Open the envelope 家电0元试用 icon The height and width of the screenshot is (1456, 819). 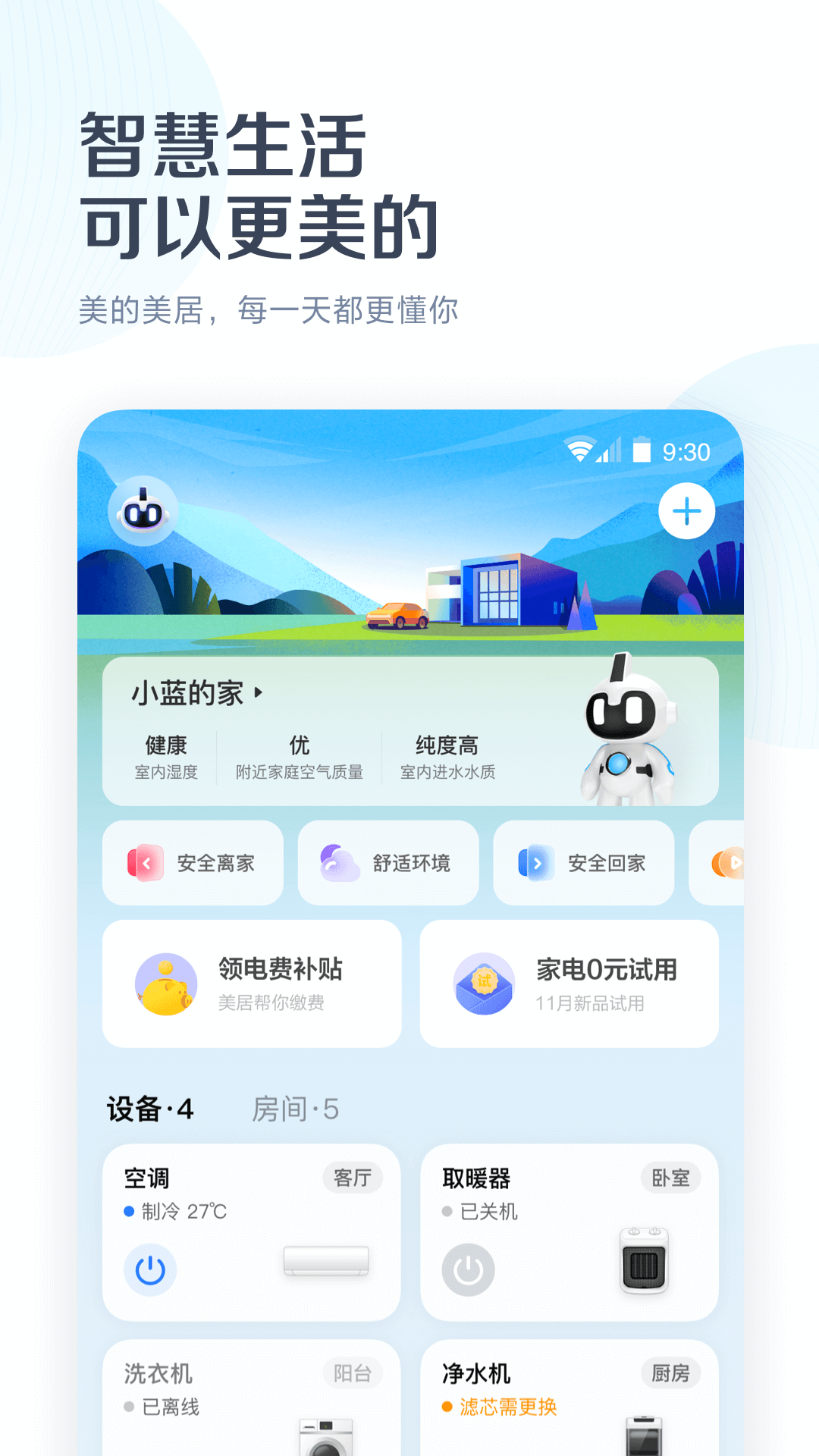pyautogui.click(x=485, y=984)
